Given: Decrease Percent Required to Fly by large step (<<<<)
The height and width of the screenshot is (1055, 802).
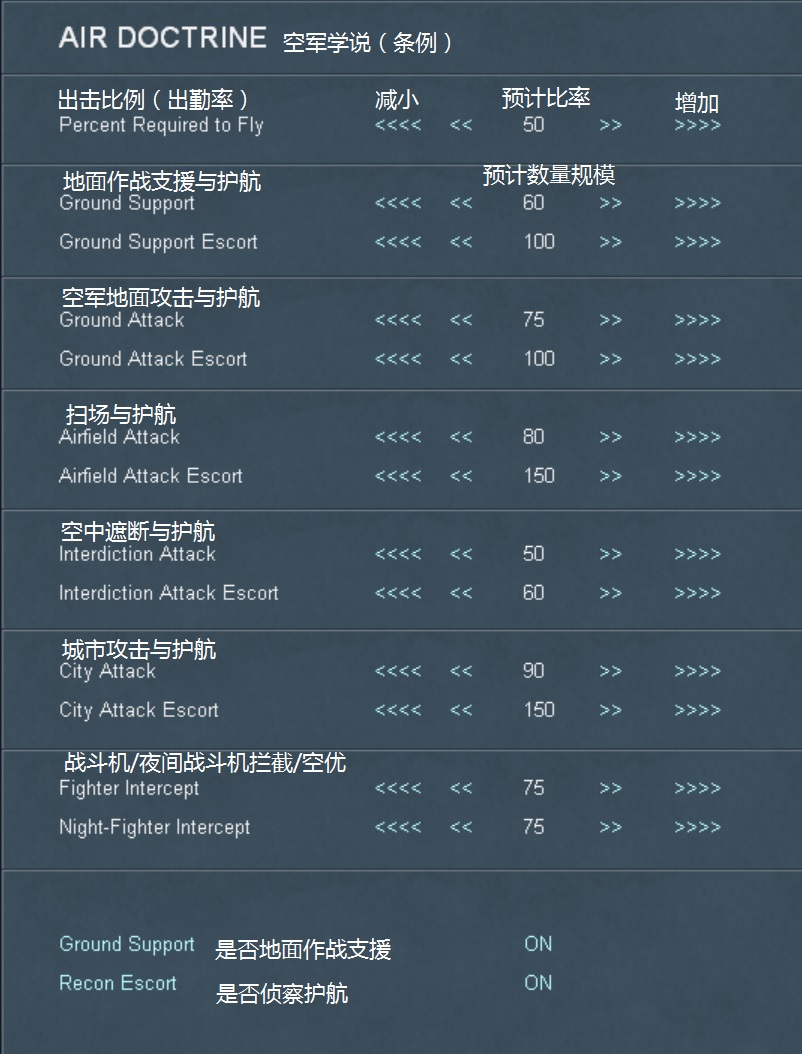Looking at the screenshot, I should 398,125.
